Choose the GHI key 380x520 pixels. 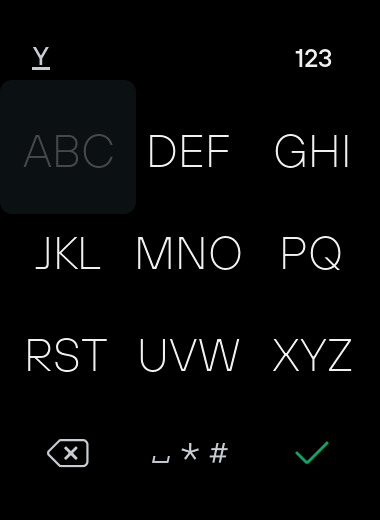click(312, 151)
